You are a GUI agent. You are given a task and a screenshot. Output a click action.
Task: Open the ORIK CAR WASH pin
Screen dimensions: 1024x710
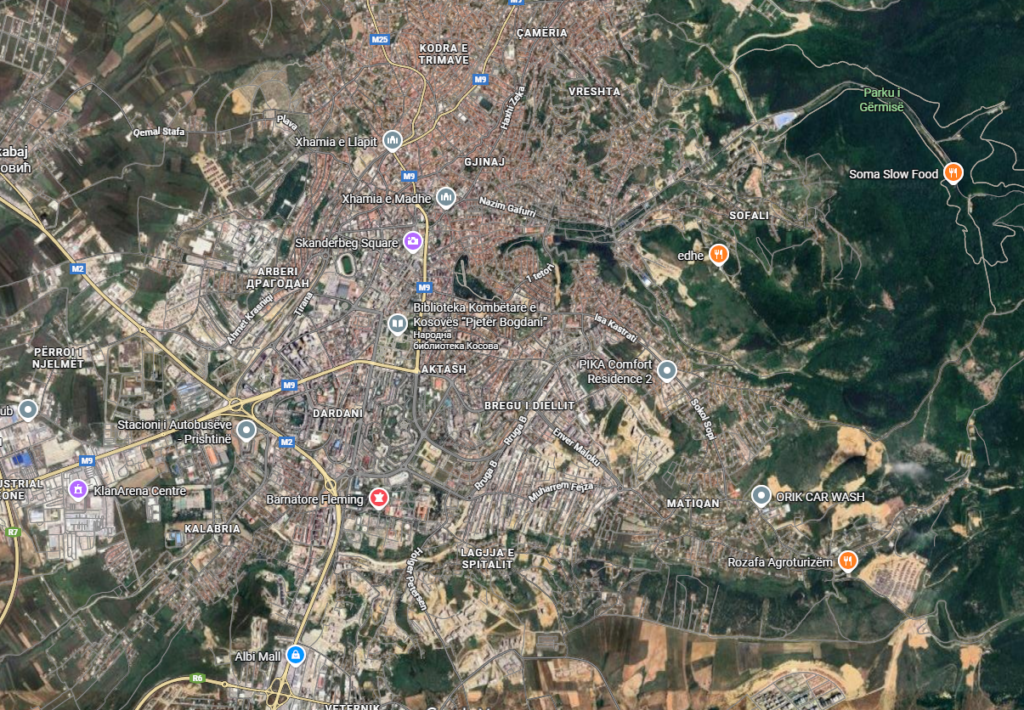tap(761, 495)
